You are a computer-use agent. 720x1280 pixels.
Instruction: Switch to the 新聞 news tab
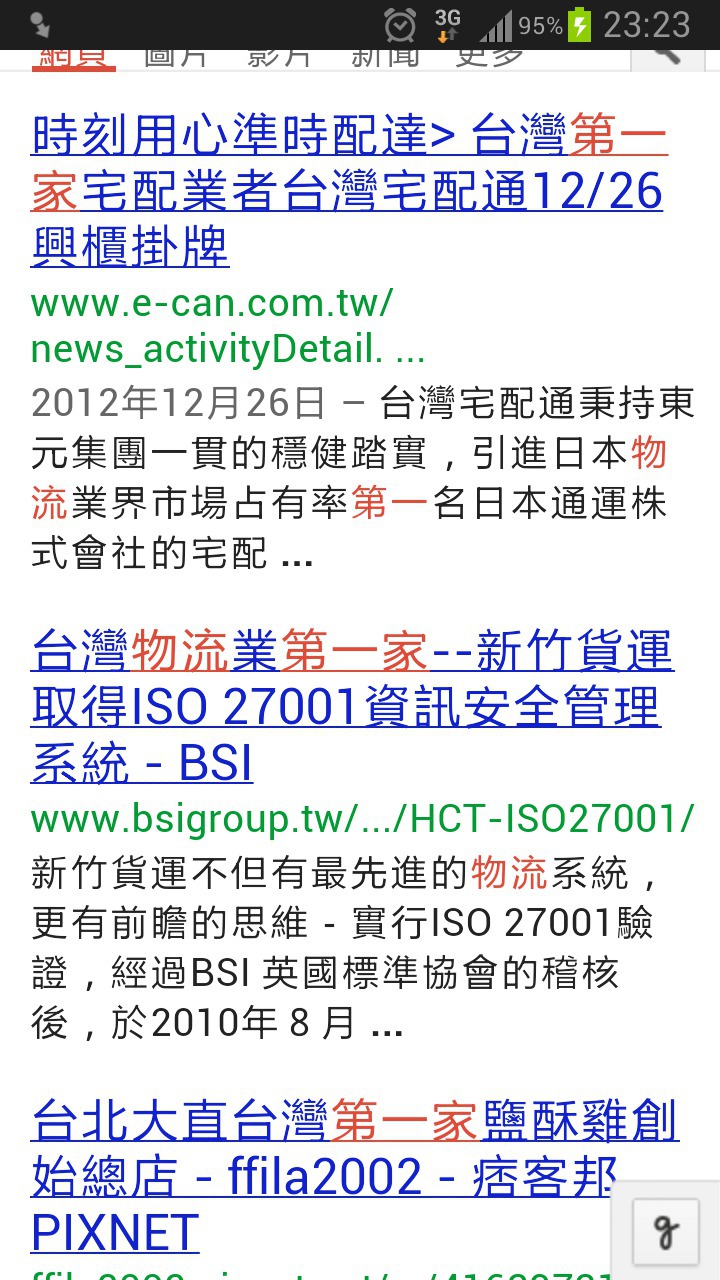[386, 58]
